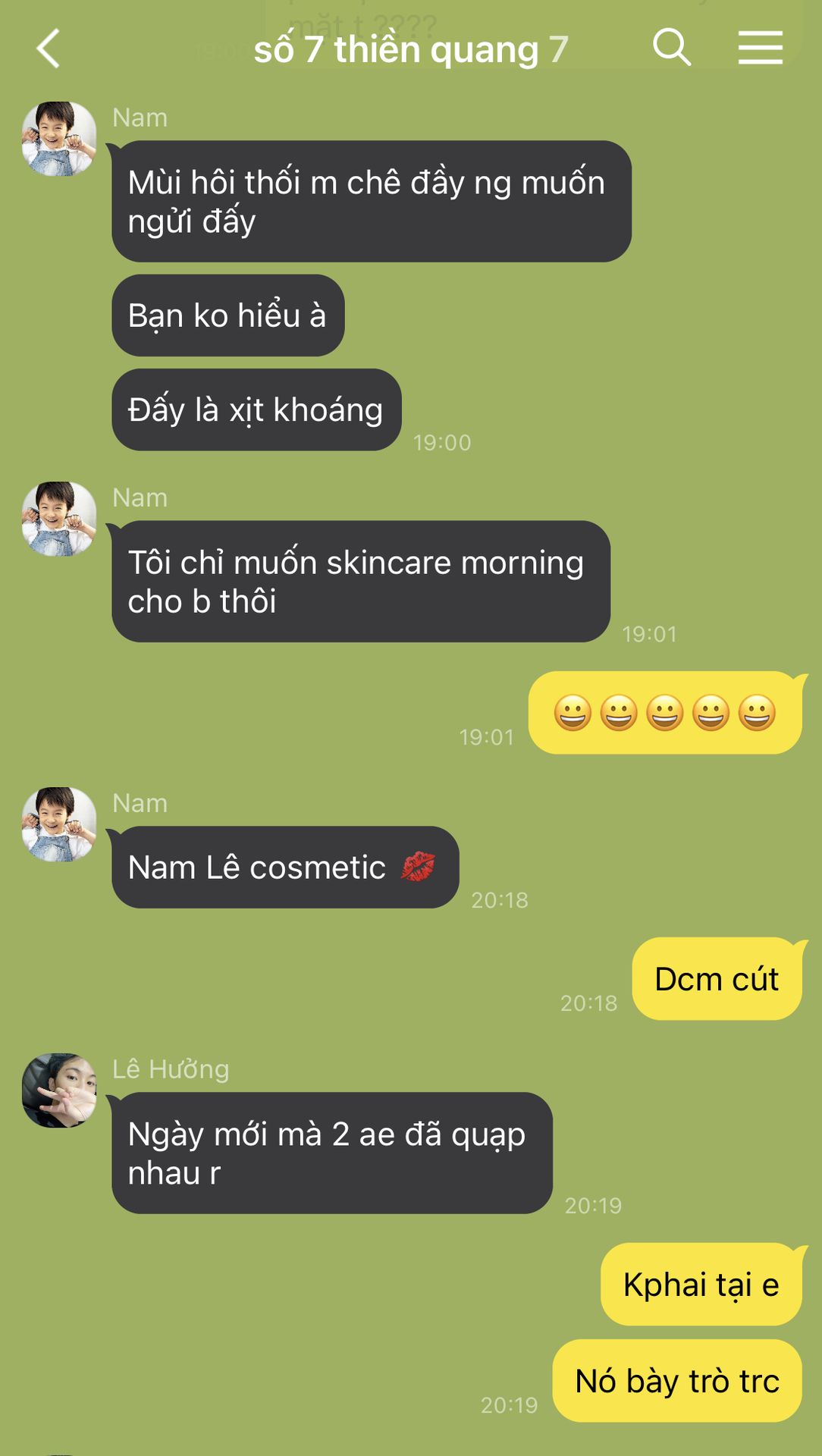The height and width of the screenshot is (1456, 822).
Task: Go back from the group chat
Action: tap(49, 49)
